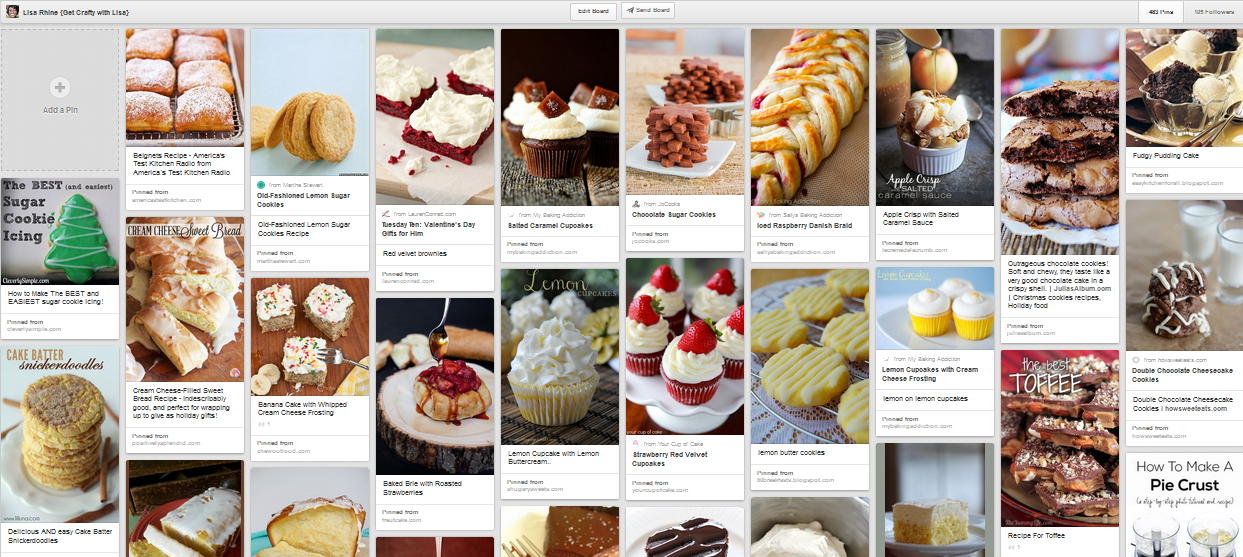Switch to the Followers tab
1243x557 pixels.
tap(1214, 11)
